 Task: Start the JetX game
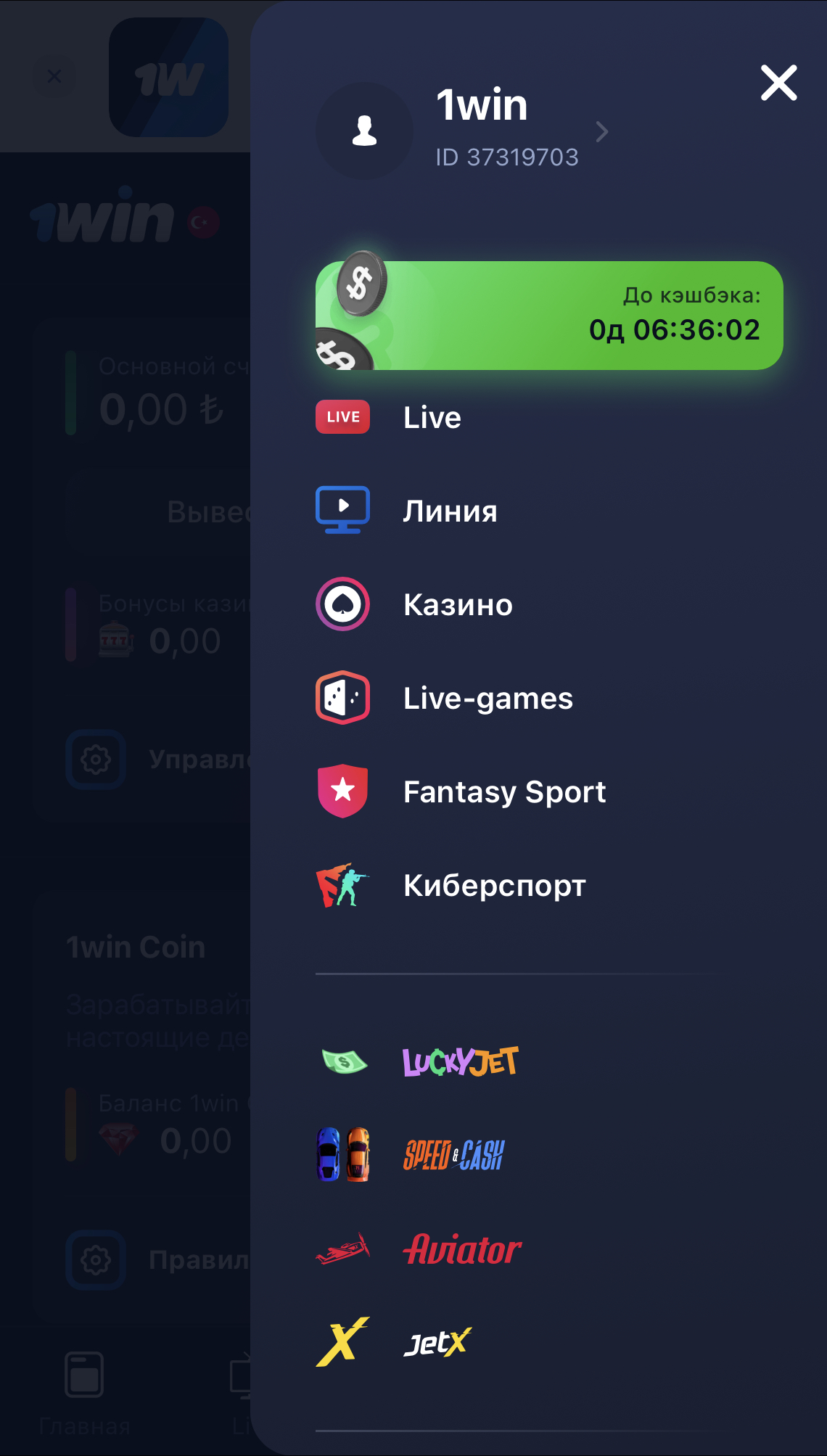(x=437, y=1343)
